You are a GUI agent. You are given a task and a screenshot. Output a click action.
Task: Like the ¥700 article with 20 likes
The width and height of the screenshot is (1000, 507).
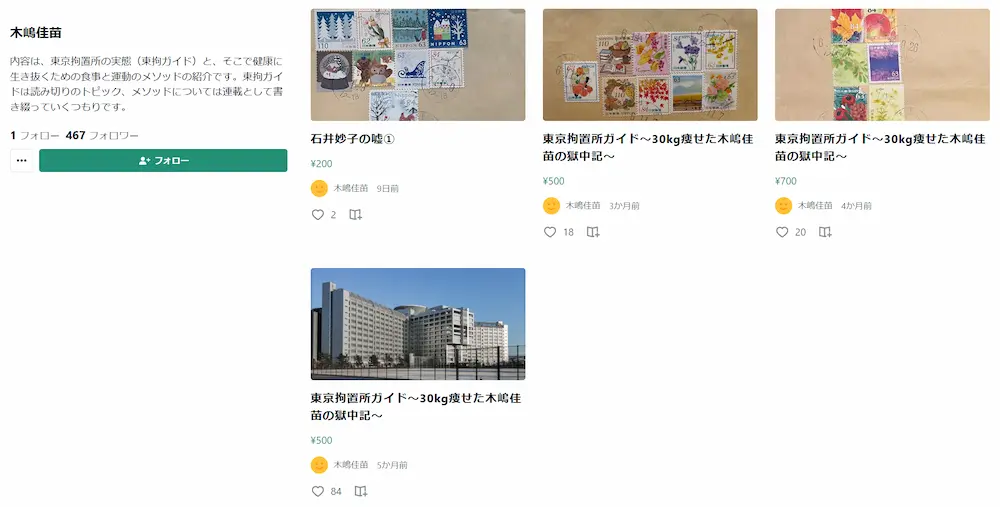tap(782, 232)
